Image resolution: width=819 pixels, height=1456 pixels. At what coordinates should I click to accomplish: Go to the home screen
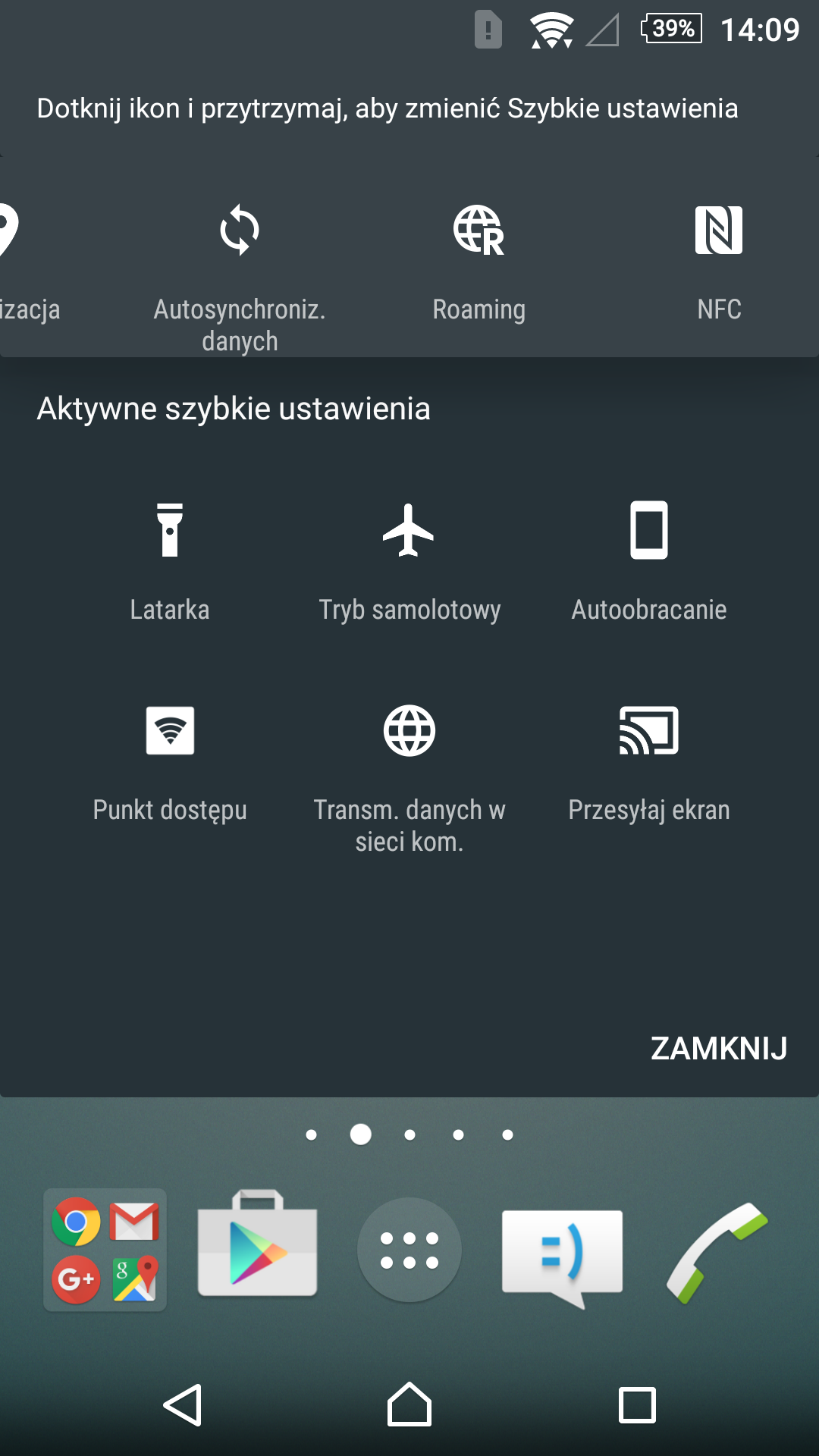pyautogui.click(x=409, y=1404)
